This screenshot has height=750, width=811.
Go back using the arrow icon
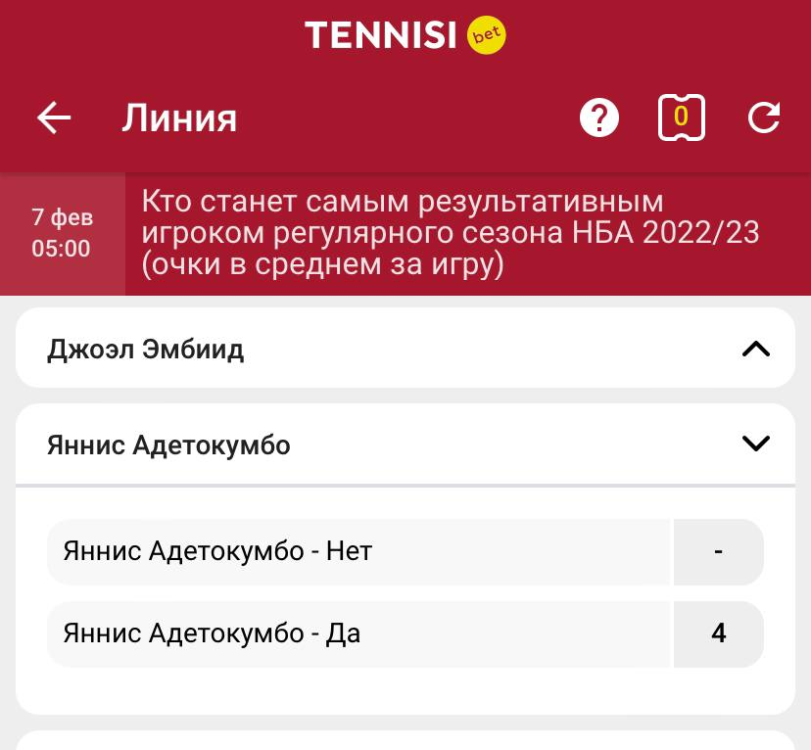(x=54, y=118)
